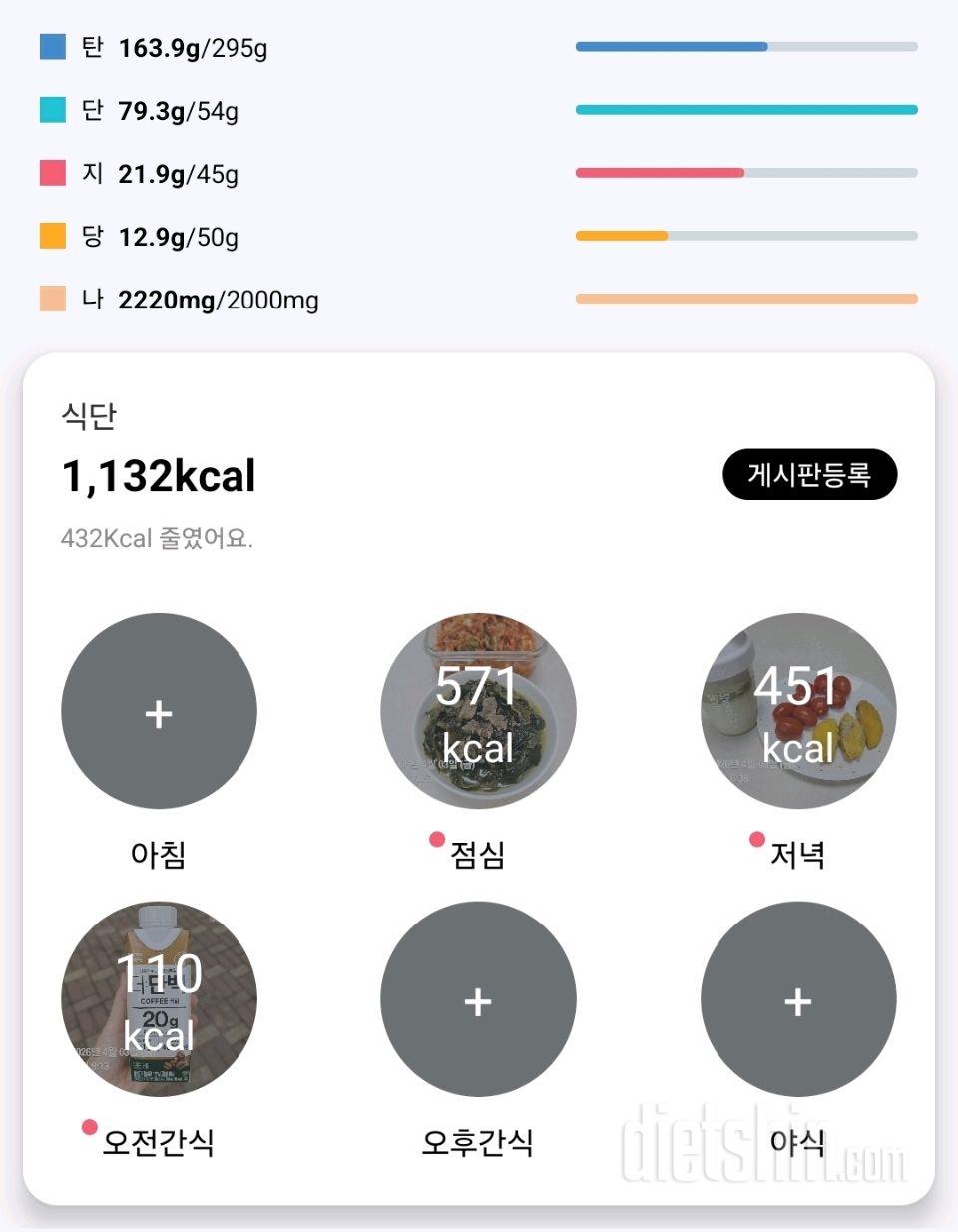Tap the red dot indicator beside 점심

(x=436, y=839)
